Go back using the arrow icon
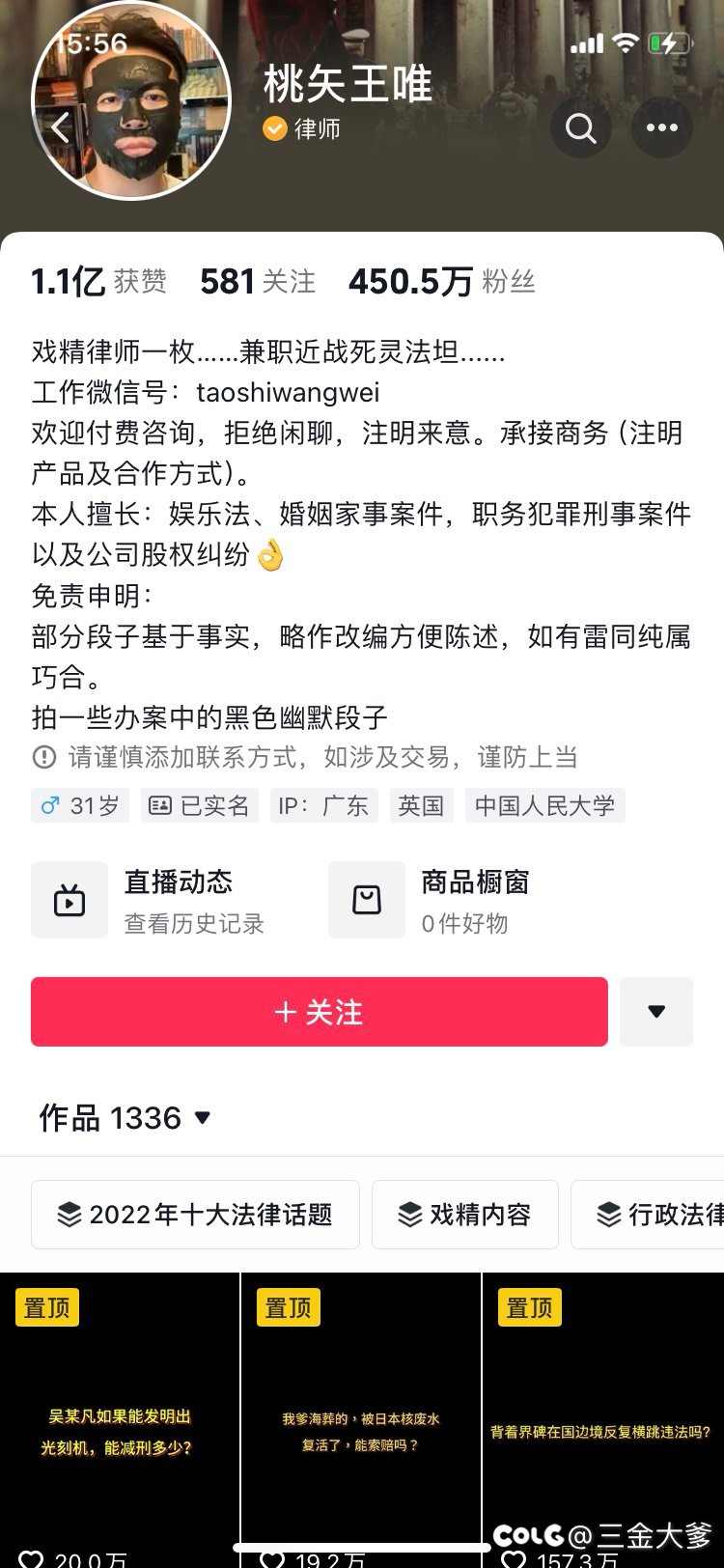 (x=61, y=127)
